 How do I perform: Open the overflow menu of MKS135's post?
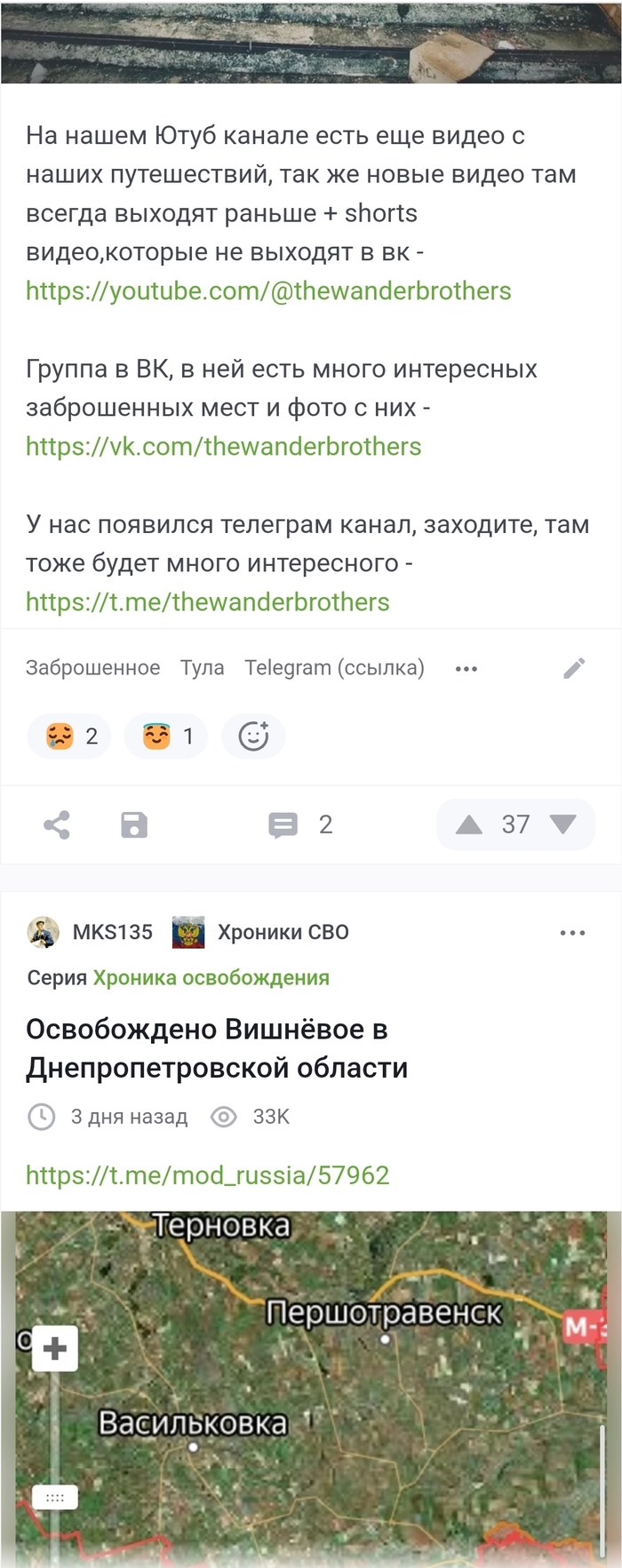pos(572,933)
